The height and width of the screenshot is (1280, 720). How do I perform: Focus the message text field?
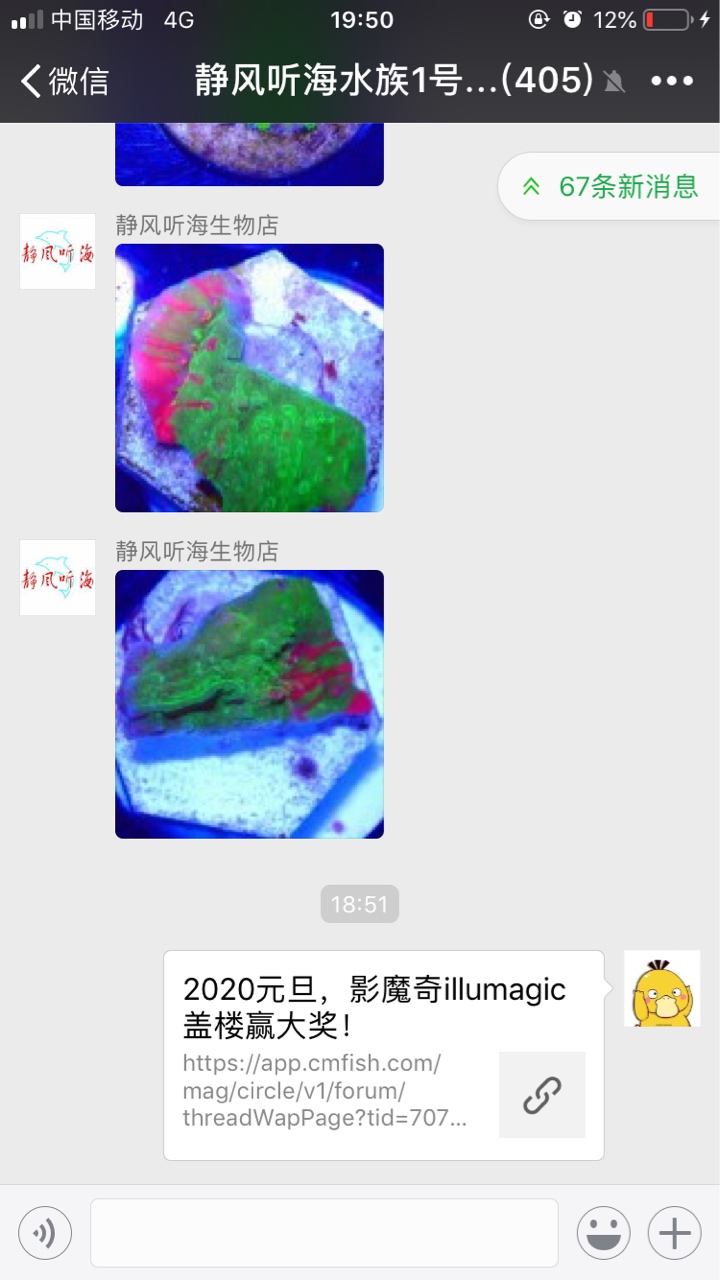point(324,1233)
